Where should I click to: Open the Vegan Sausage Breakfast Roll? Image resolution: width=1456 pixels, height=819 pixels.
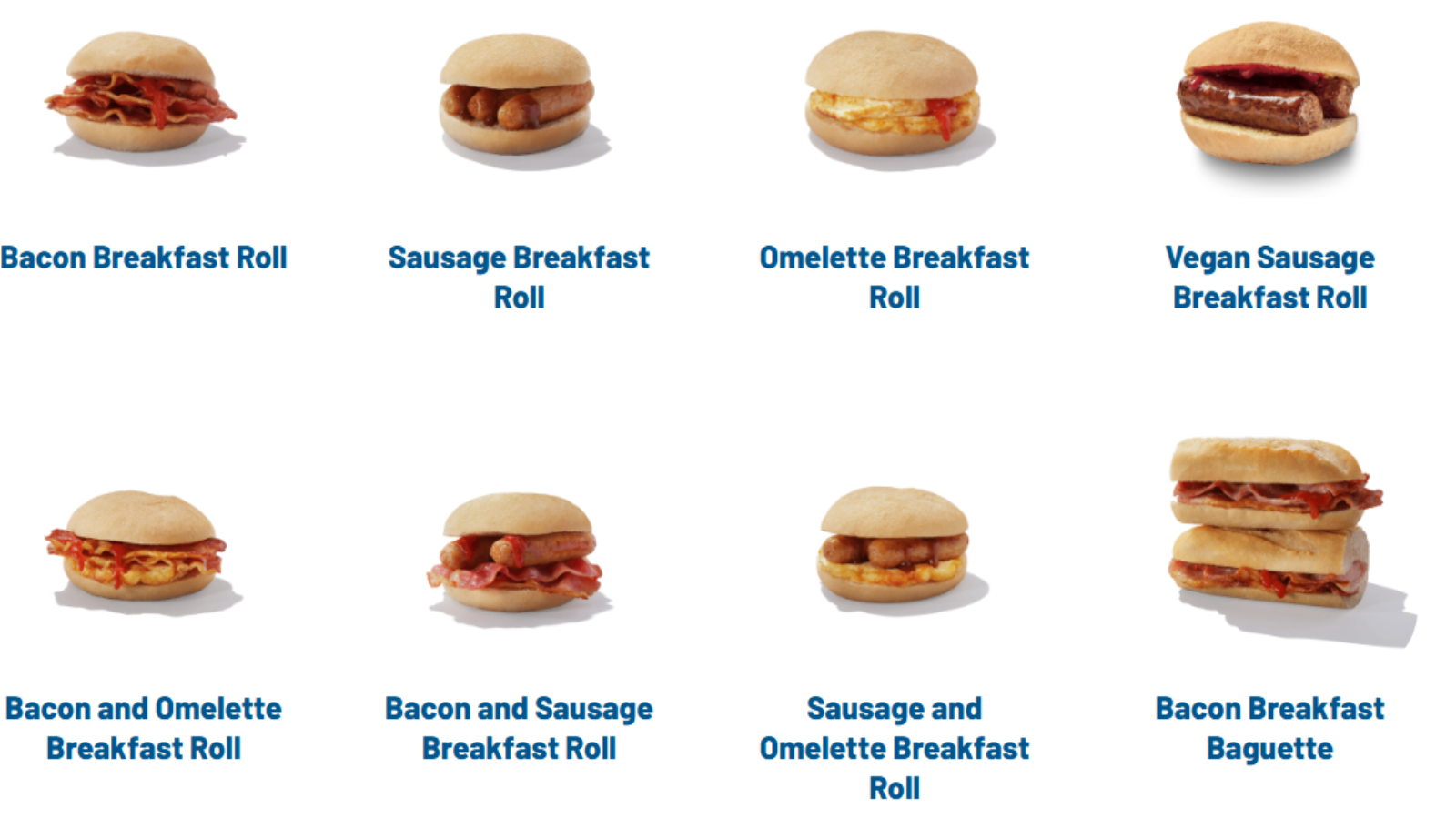1269,277
